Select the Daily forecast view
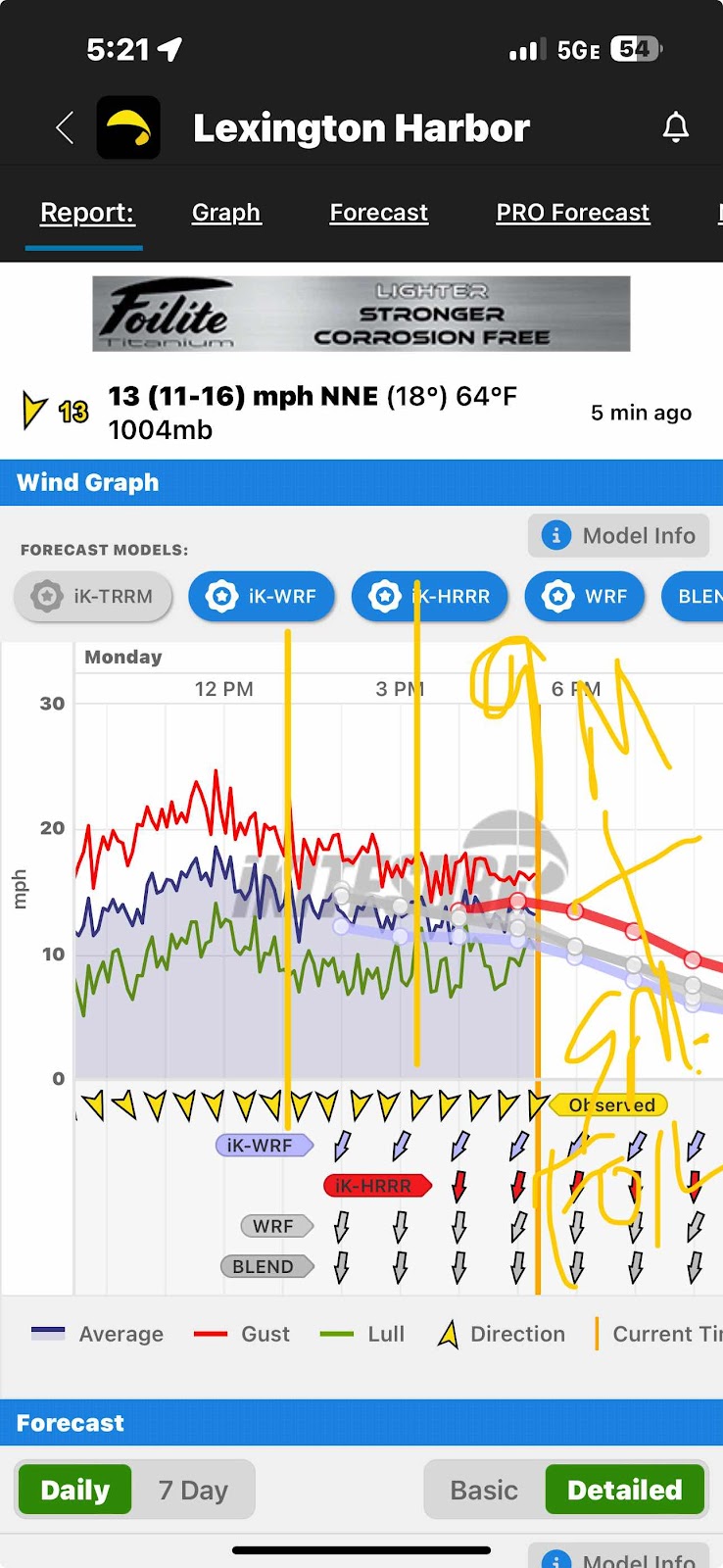 tap(74, 1490)
